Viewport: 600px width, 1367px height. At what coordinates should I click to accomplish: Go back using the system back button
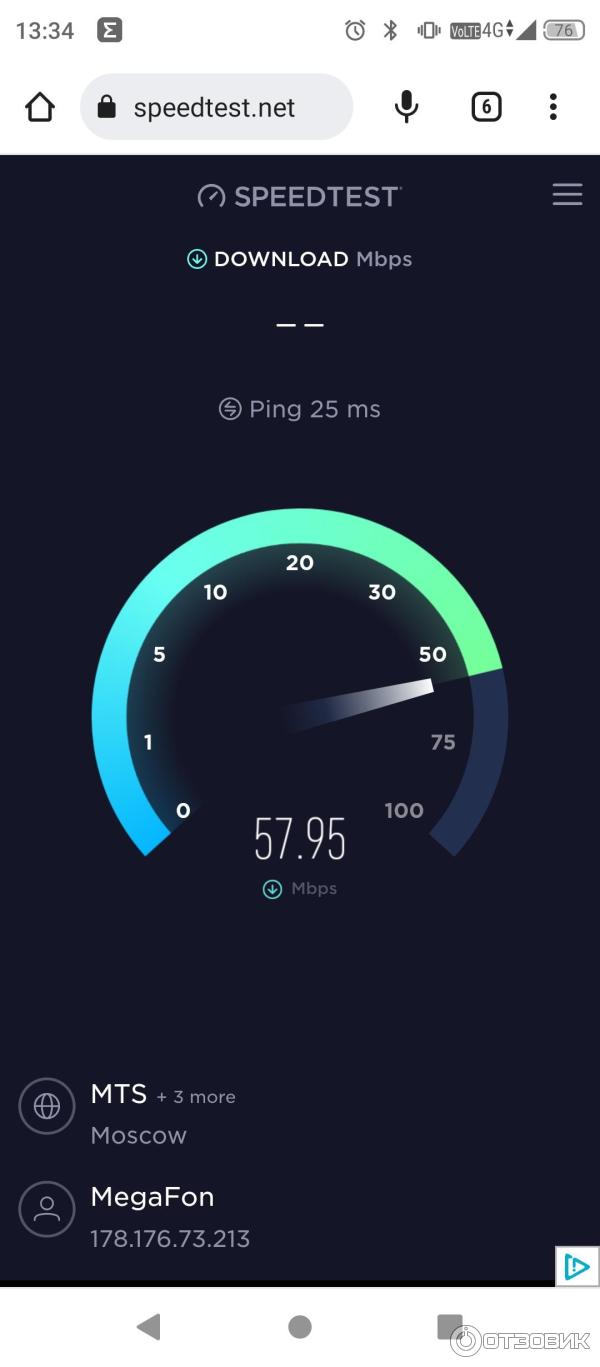[x=149, y=1327]
